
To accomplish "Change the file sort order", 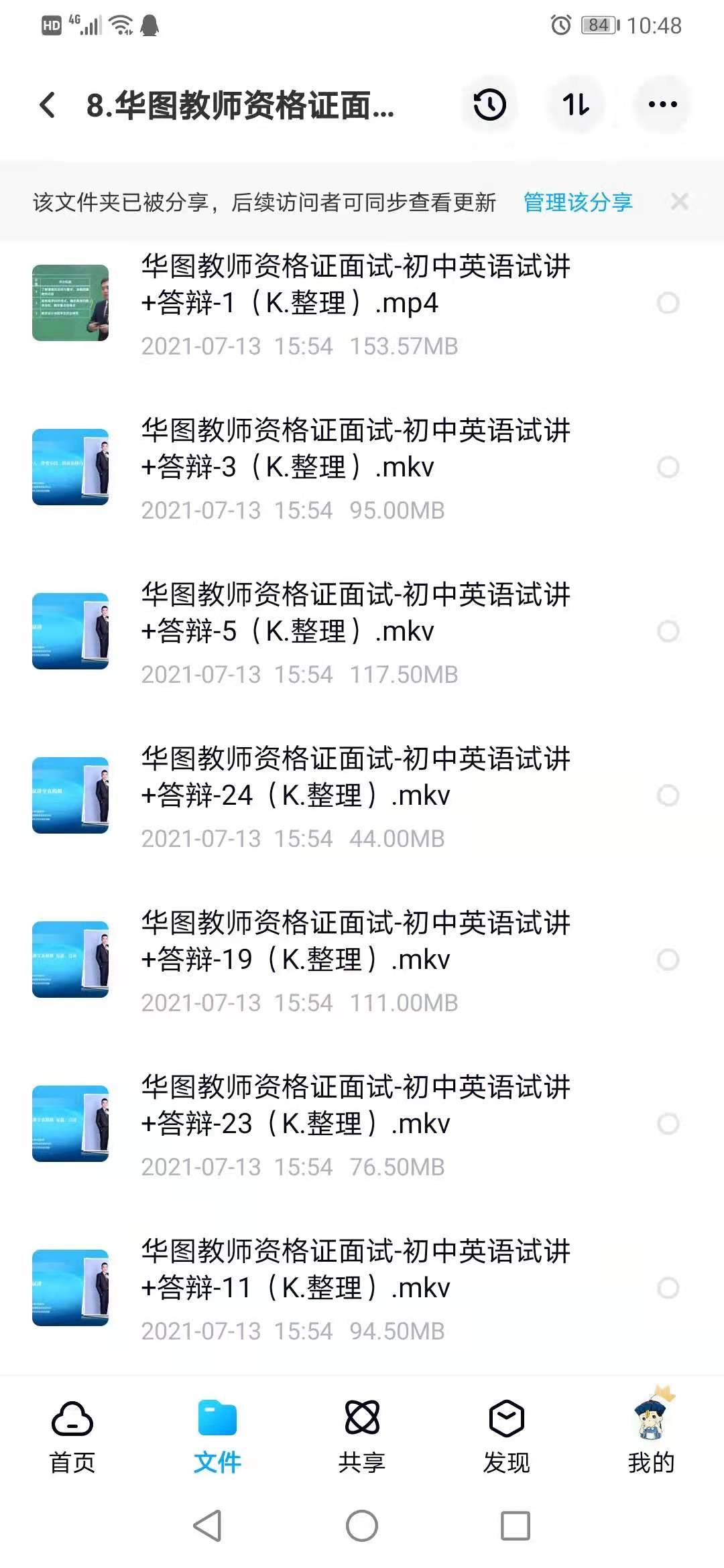I will (576, 105).
